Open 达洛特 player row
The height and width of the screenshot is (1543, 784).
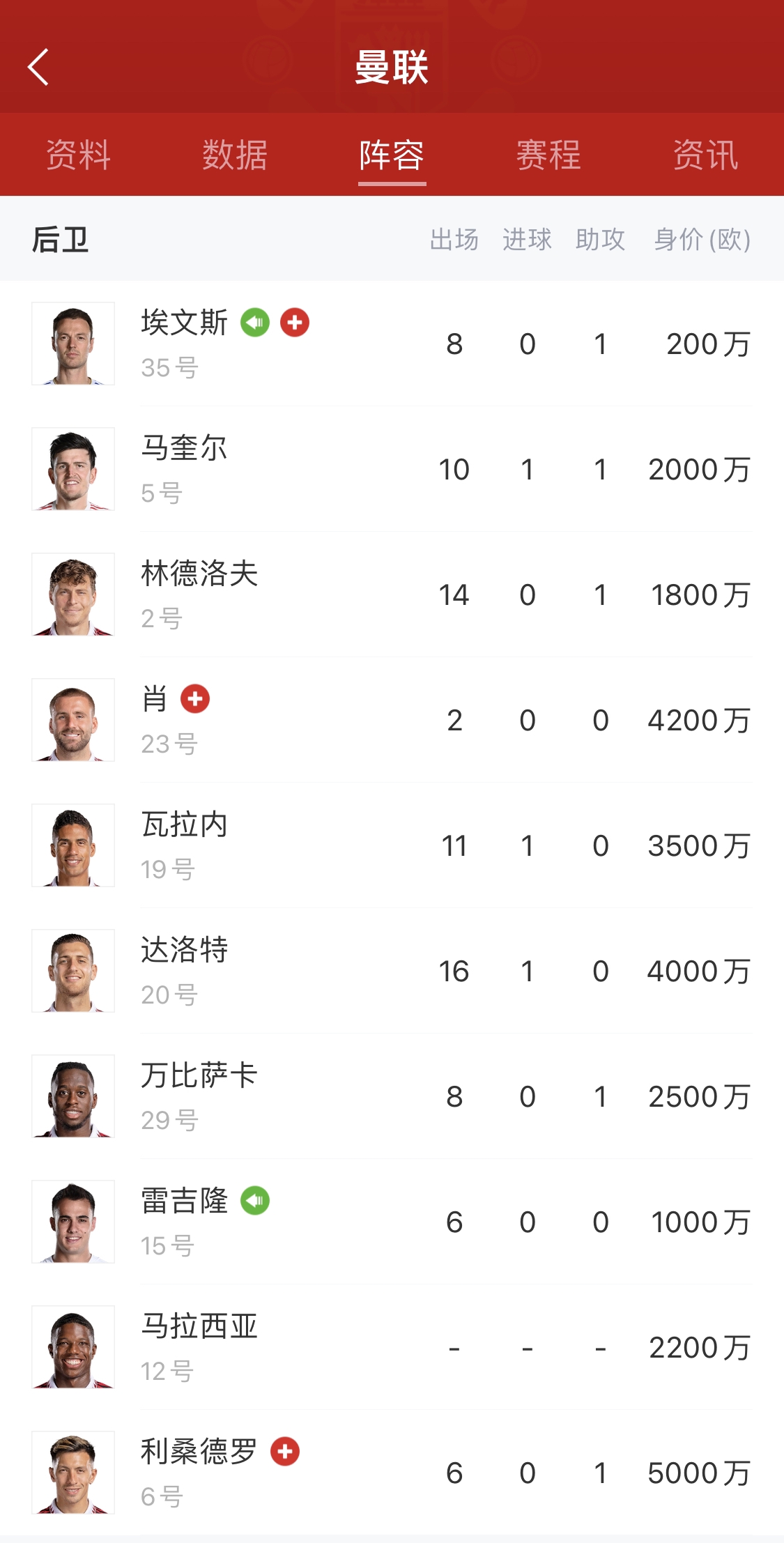(183, 971)
